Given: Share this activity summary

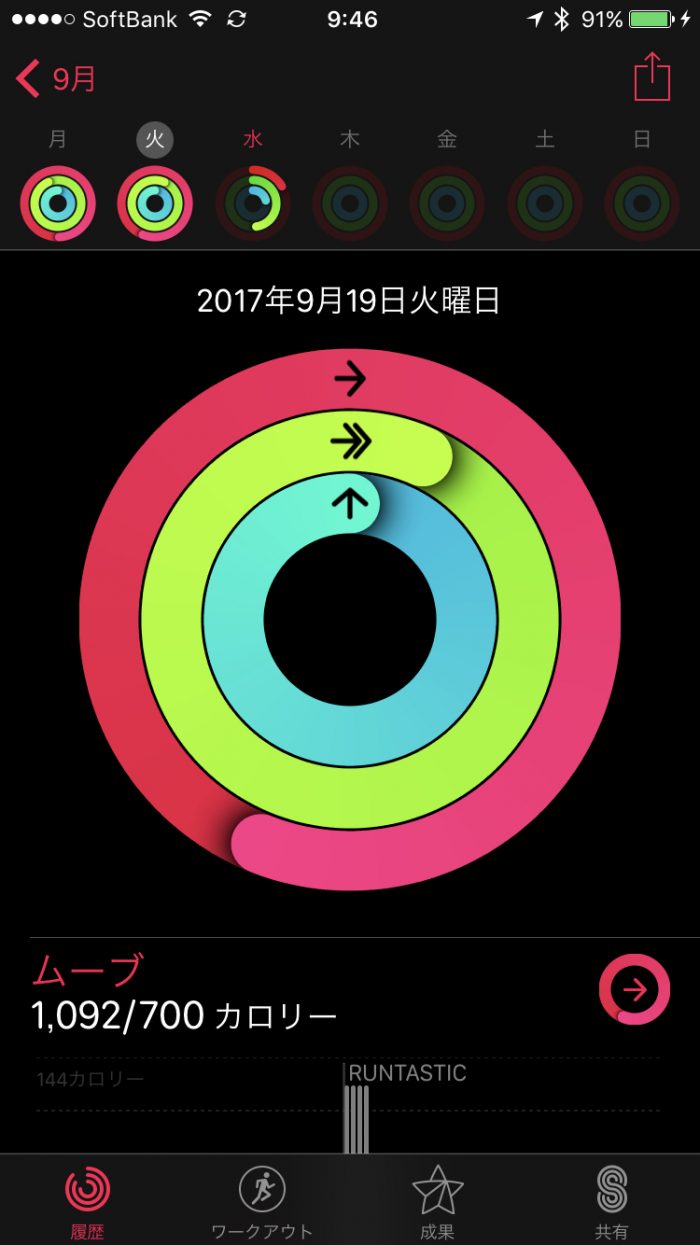Looking at the screenshot, I should [x=651, y=77].
